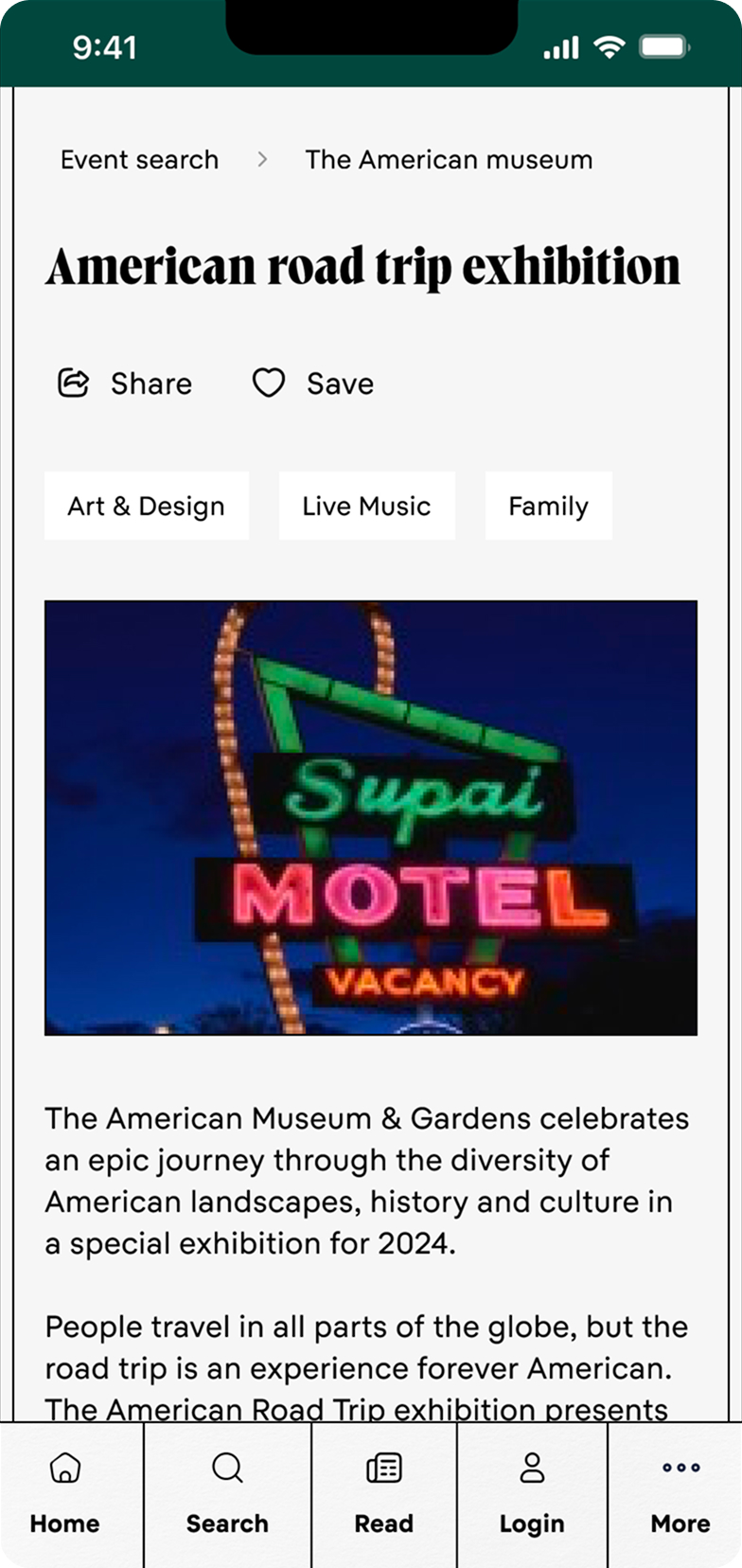Screen dimensions: 742x1568
Task: Tap the heart icon to save the exhibition
Action: (x=268, y=383)
